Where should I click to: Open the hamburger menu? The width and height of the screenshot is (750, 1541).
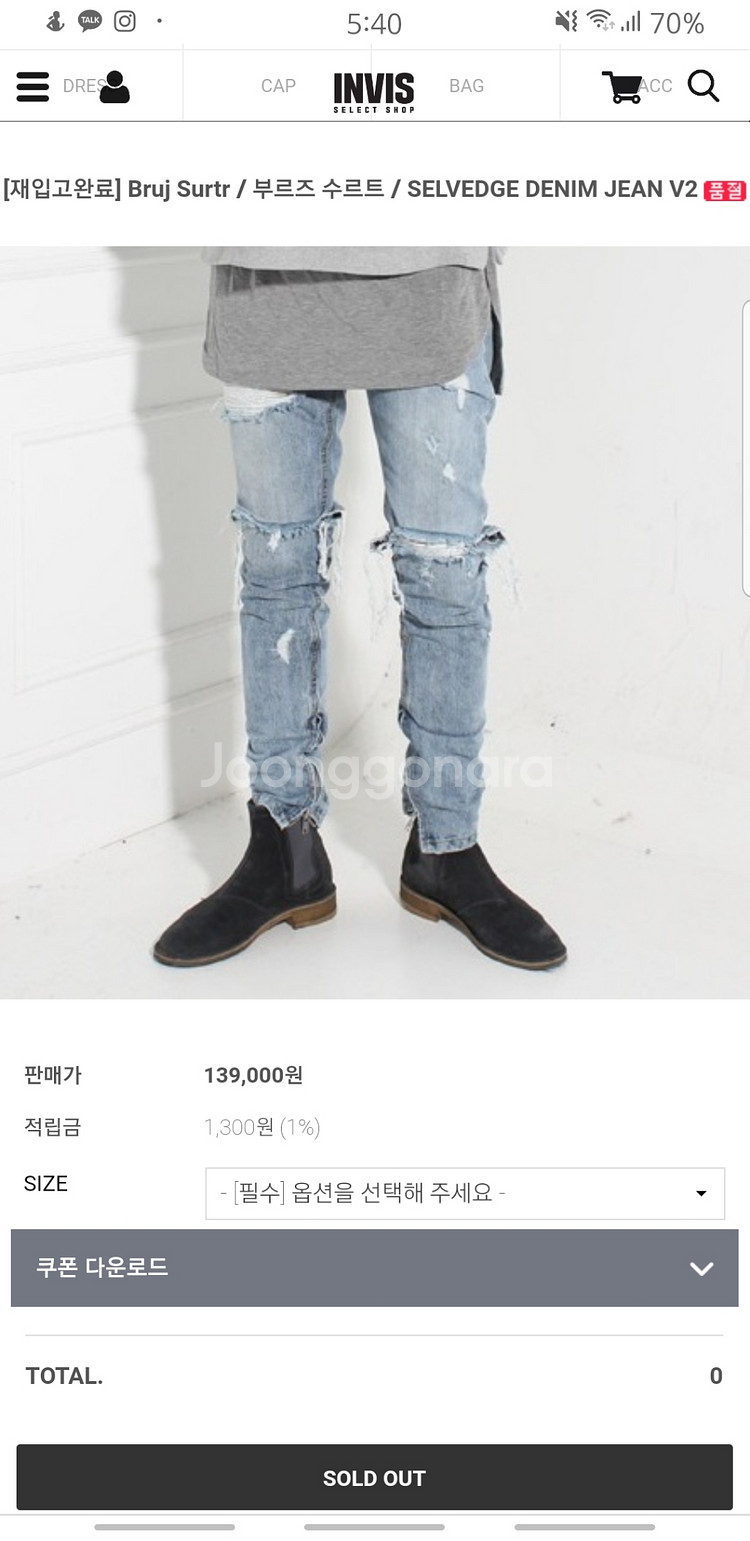click(x=33, y=87)
